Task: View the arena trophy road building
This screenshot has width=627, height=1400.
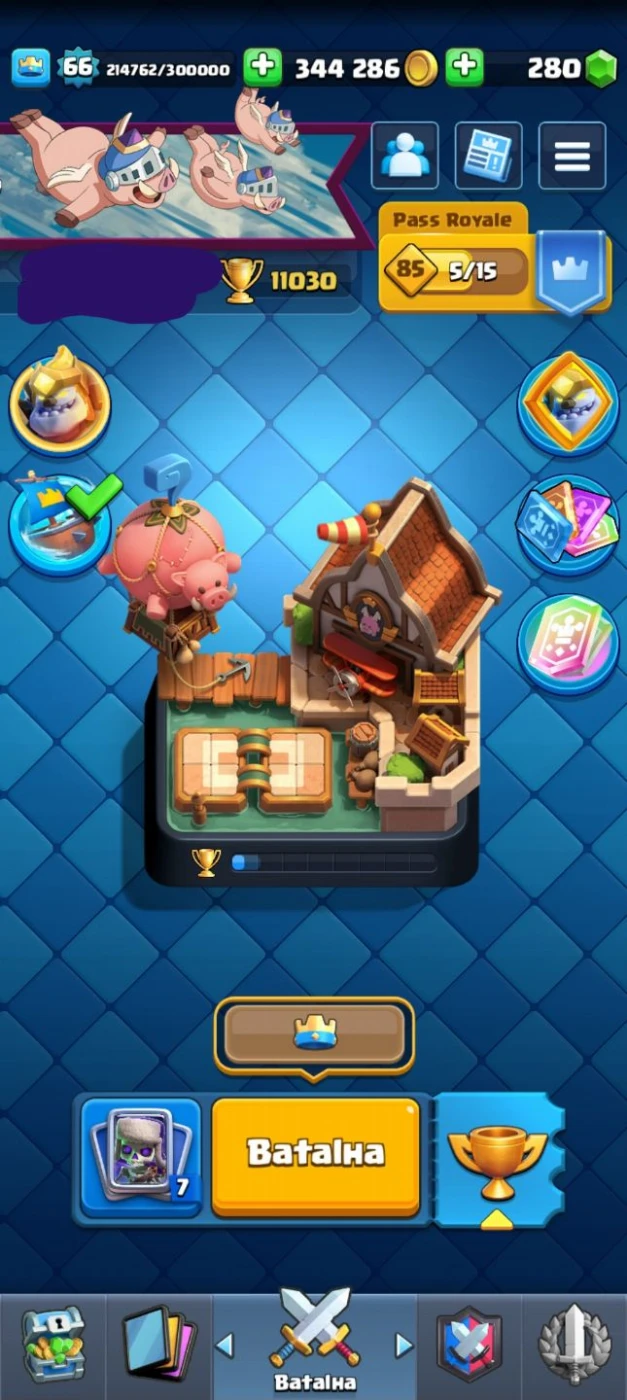Action: point(314,680)
